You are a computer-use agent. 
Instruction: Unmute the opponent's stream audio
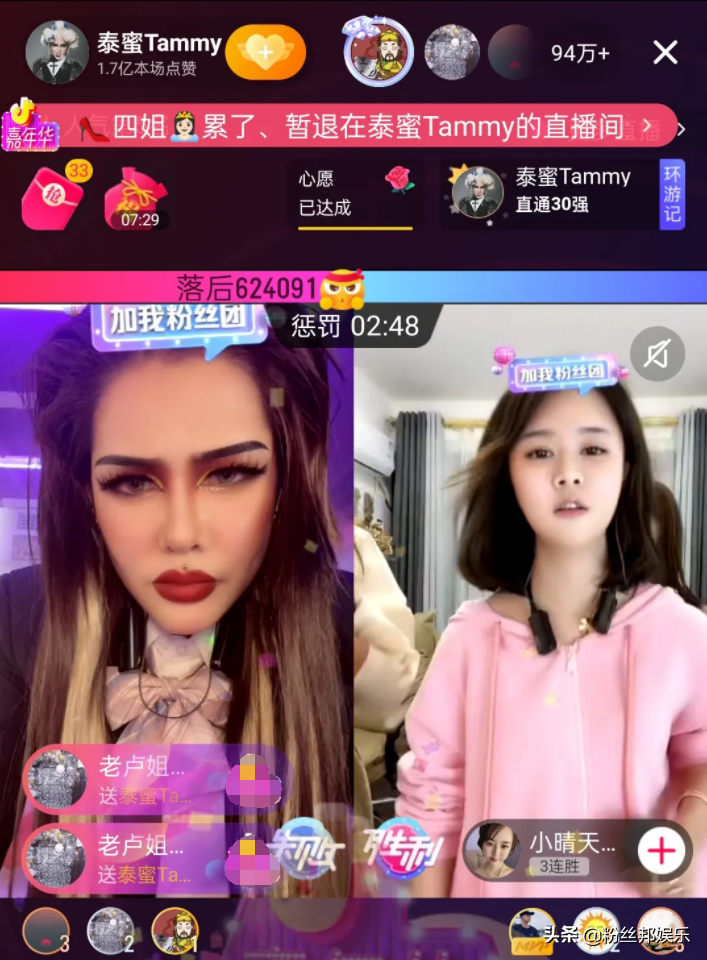[657, 354]
